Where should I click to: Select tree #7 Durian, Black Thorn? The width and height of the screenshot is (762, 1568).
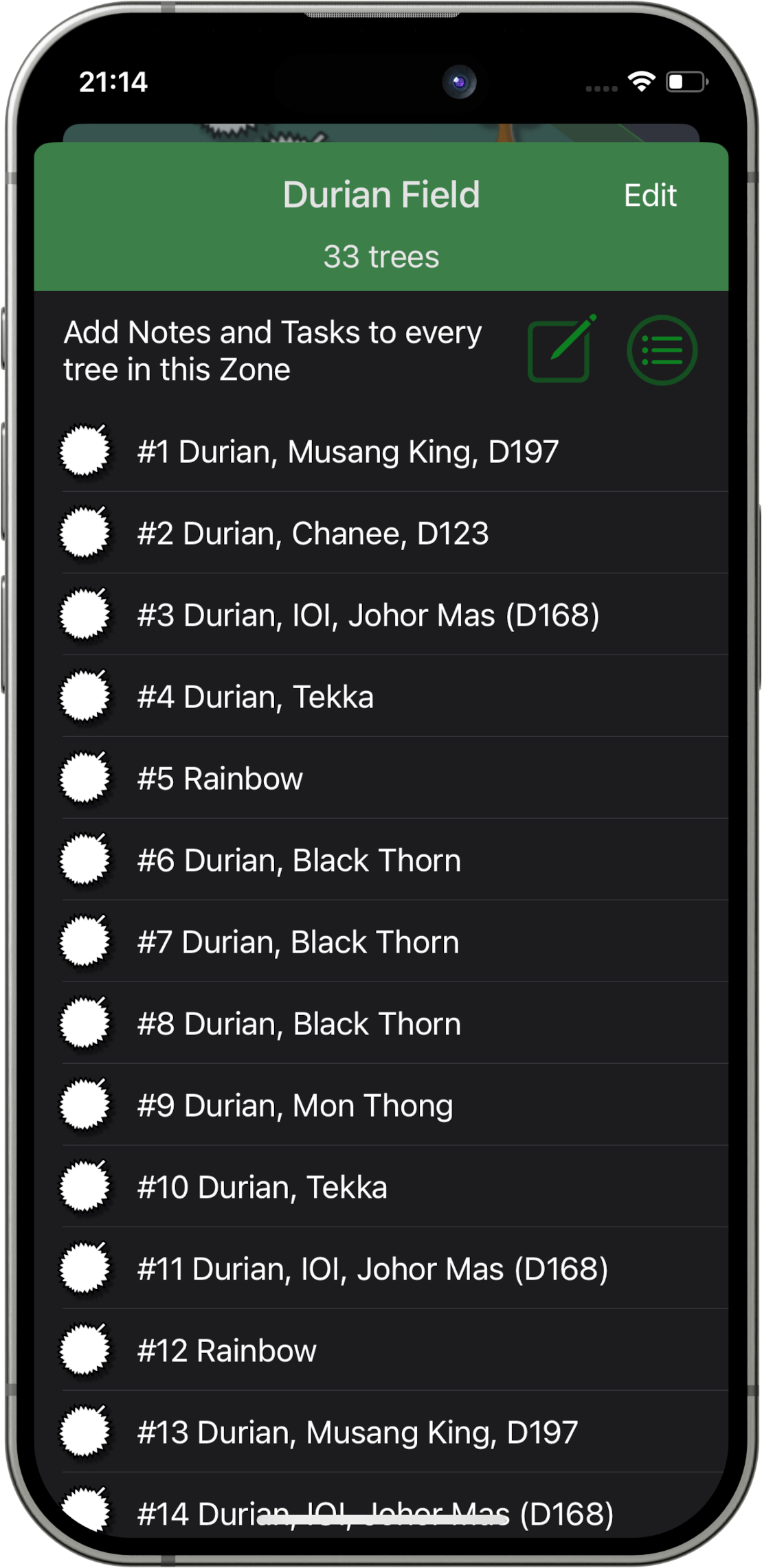tap(298, 942)
